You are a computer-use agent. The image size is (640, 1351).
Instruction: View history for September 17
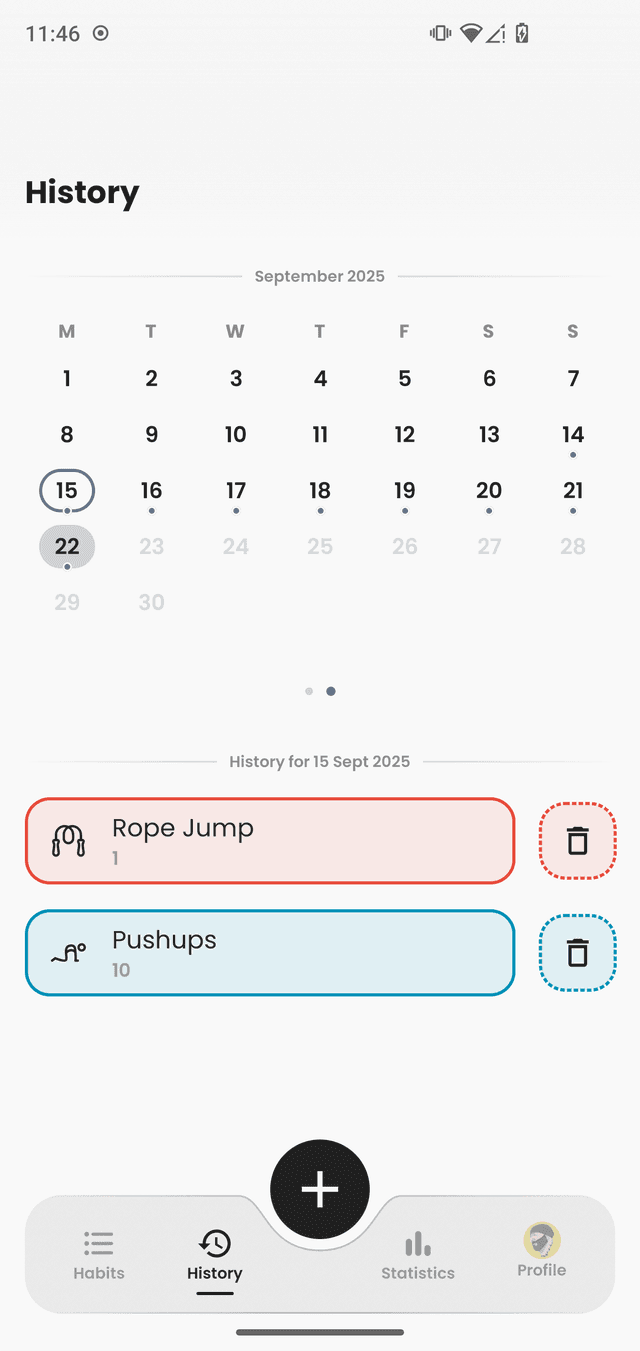click(236, 491)
